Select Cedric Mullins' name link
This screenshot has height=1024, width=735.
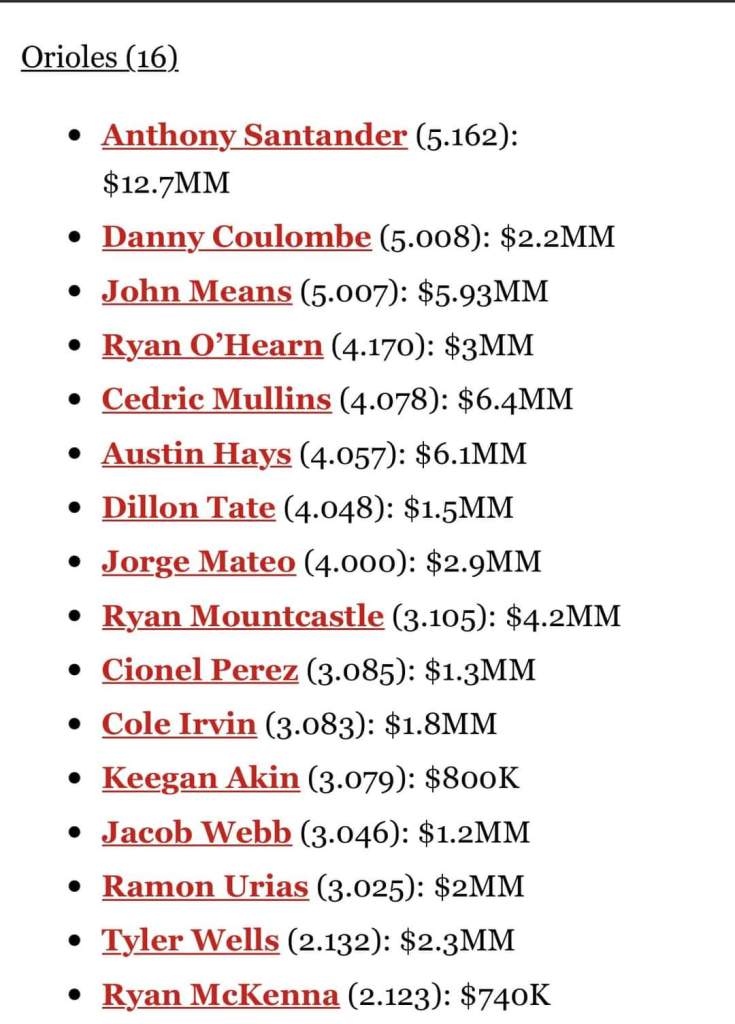pyautogui.click(x=216, y=400)
